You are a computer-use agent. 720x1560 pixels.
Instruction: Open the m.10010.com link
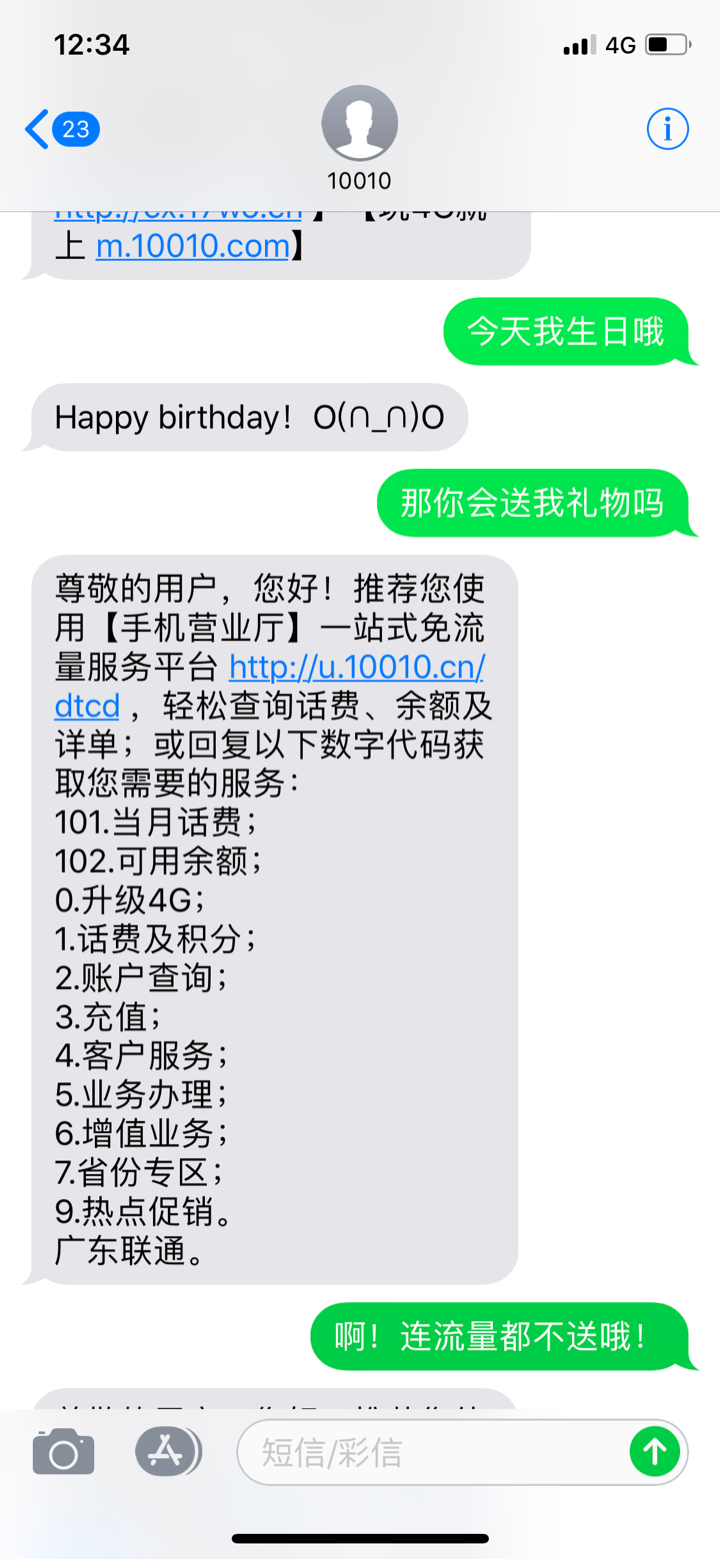192,246
